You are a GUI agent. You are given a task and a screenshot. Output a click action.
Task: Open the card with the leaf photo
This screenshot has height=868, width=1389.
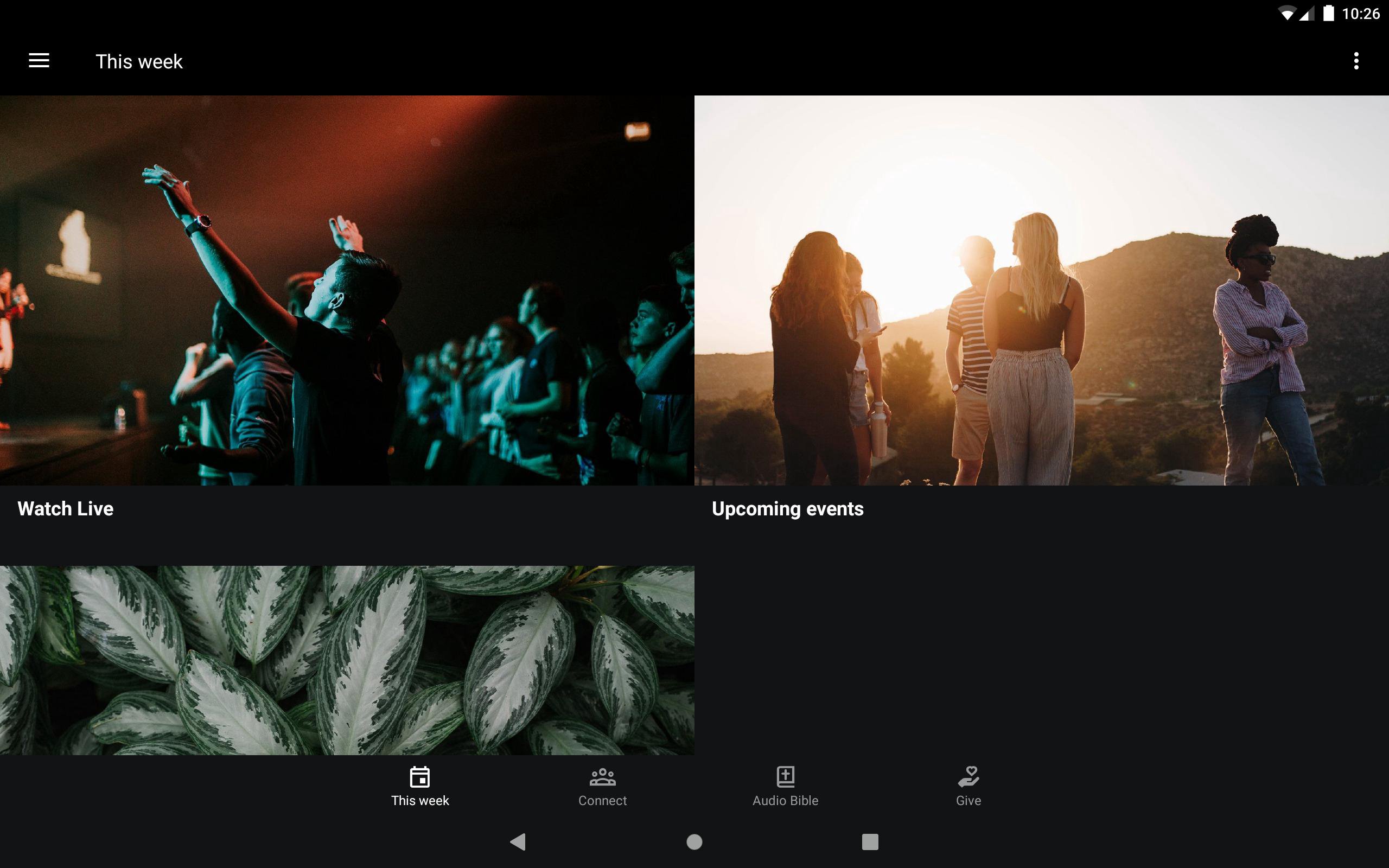coord(347,660)
